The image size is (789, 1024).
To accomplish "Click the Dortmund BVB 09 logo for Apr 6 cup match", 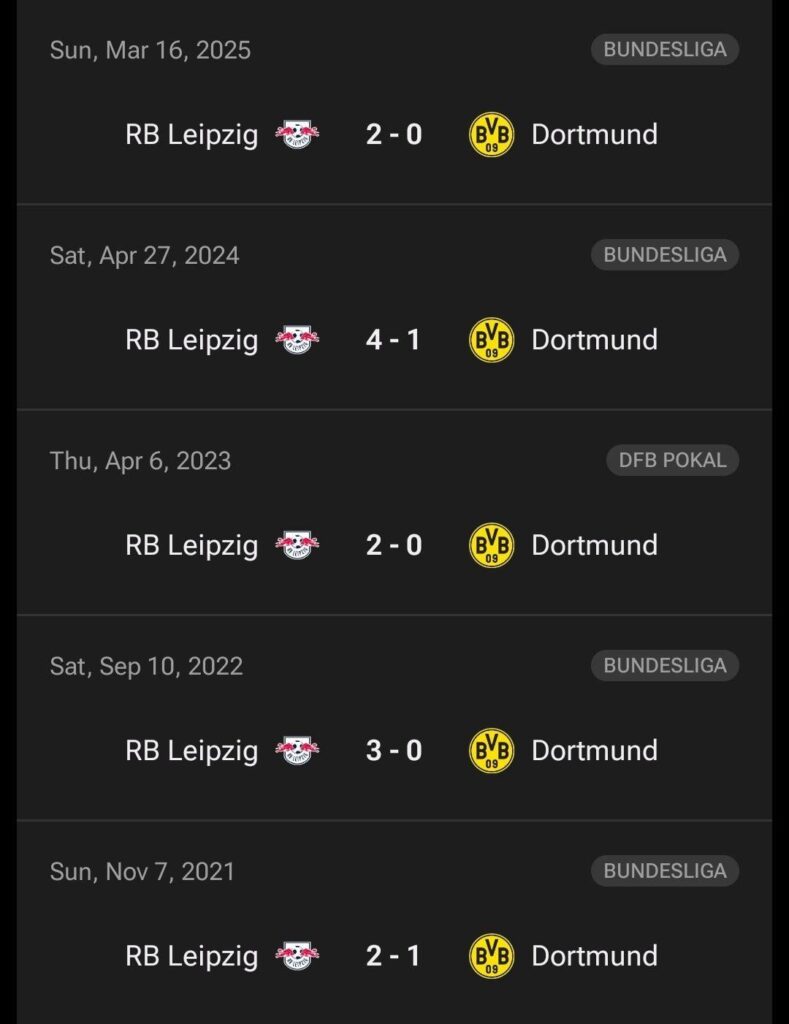I will 491,545.
